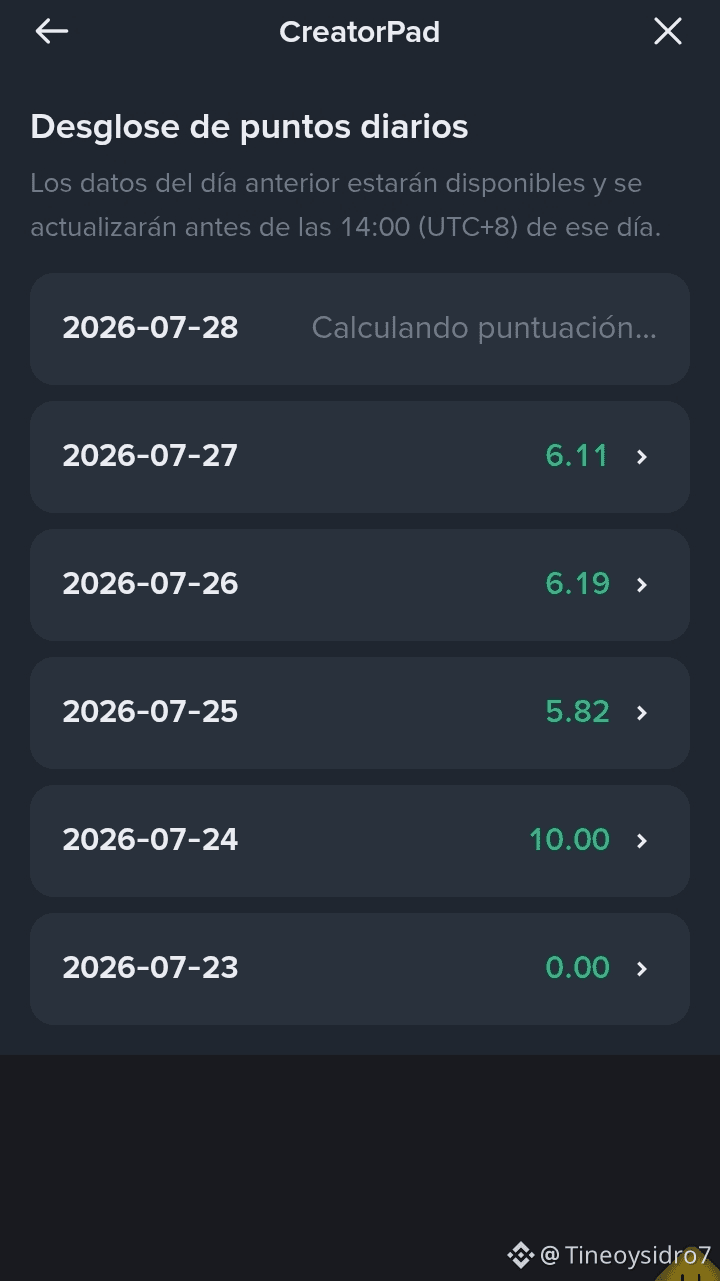This screenshot has width=720, height=1281.
Task: Open the 2026-07-23 row showing 0.00
Action: [360, 969]
